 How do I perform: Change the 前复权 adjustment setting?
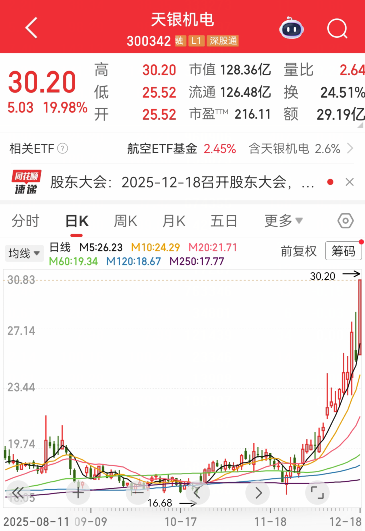[298, 251]
